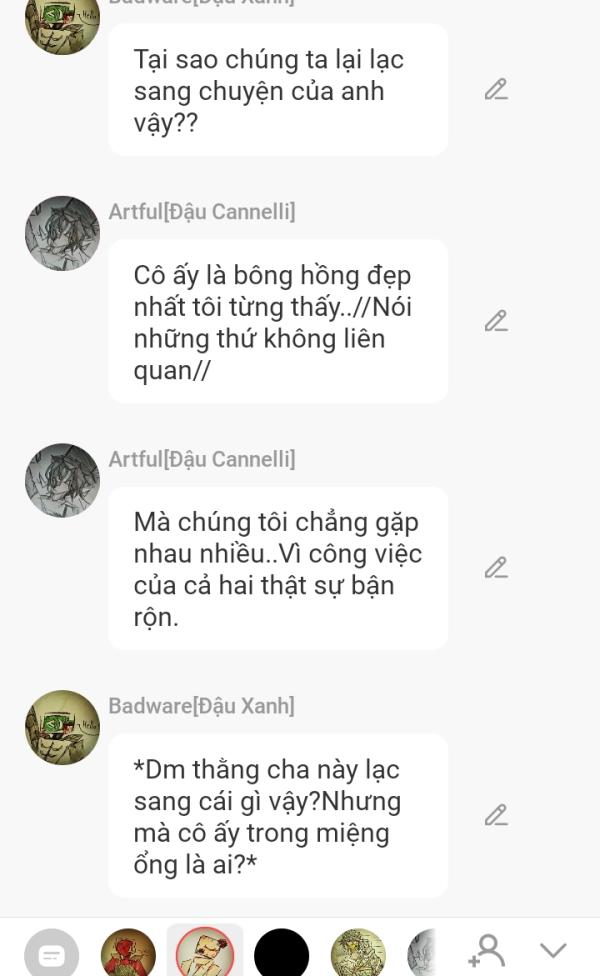This screenshot has width=600, height=976.
Task: Choose the red-clothed character avatar in bottom bar
Action: [128, 954]
